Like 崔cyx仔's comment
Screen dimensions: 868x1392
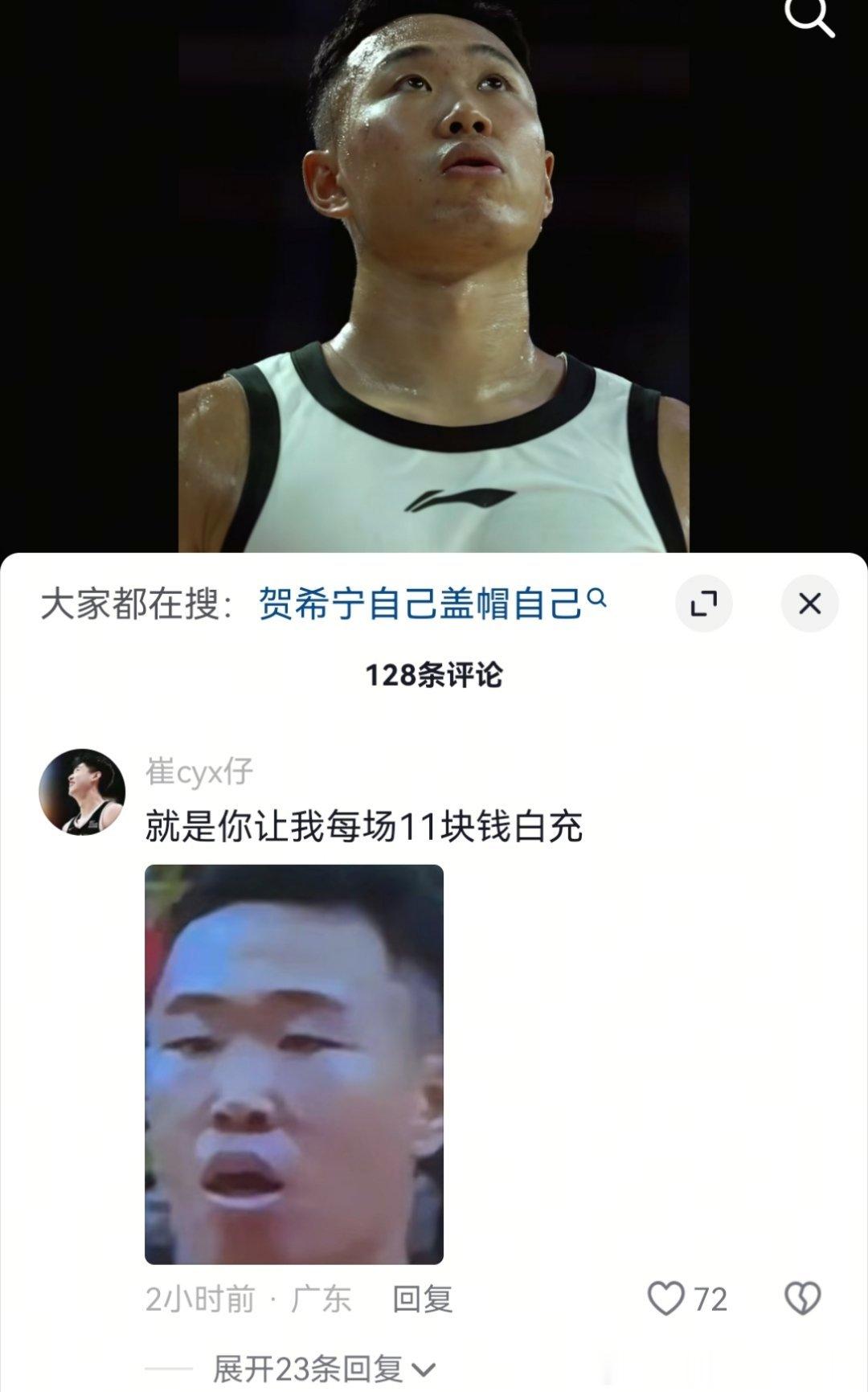coord(667,1298)
